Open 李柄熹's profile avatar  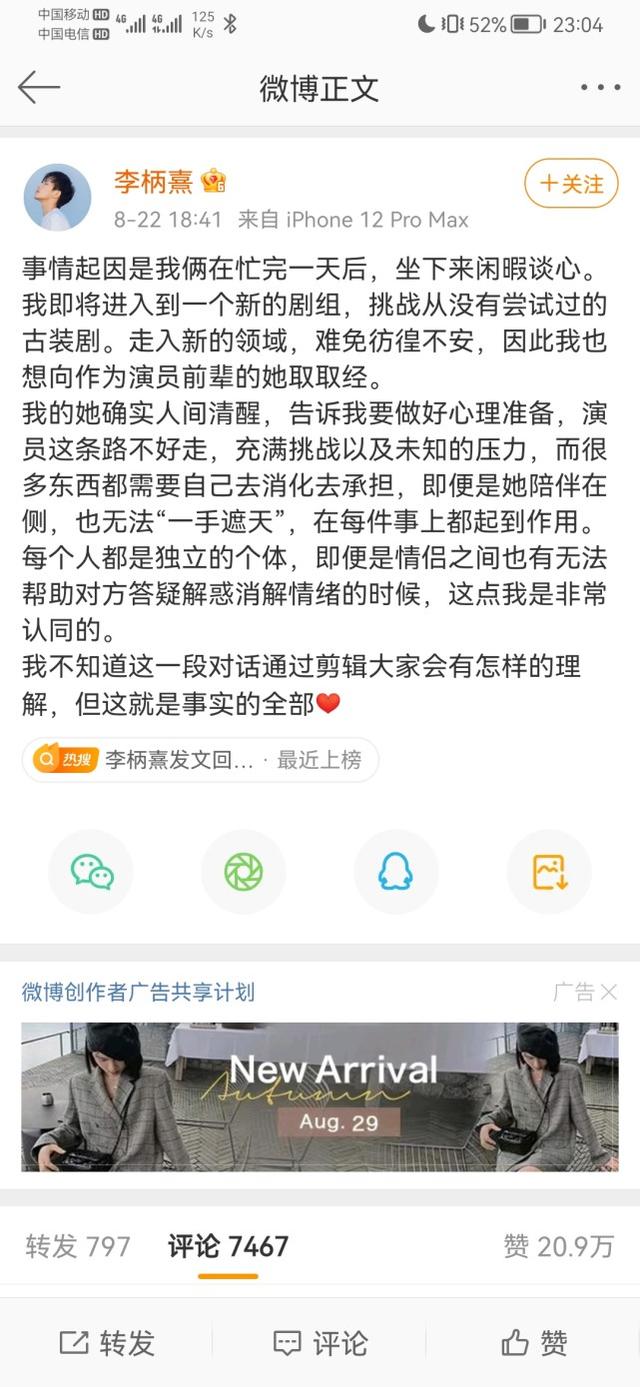pos(57,197)
